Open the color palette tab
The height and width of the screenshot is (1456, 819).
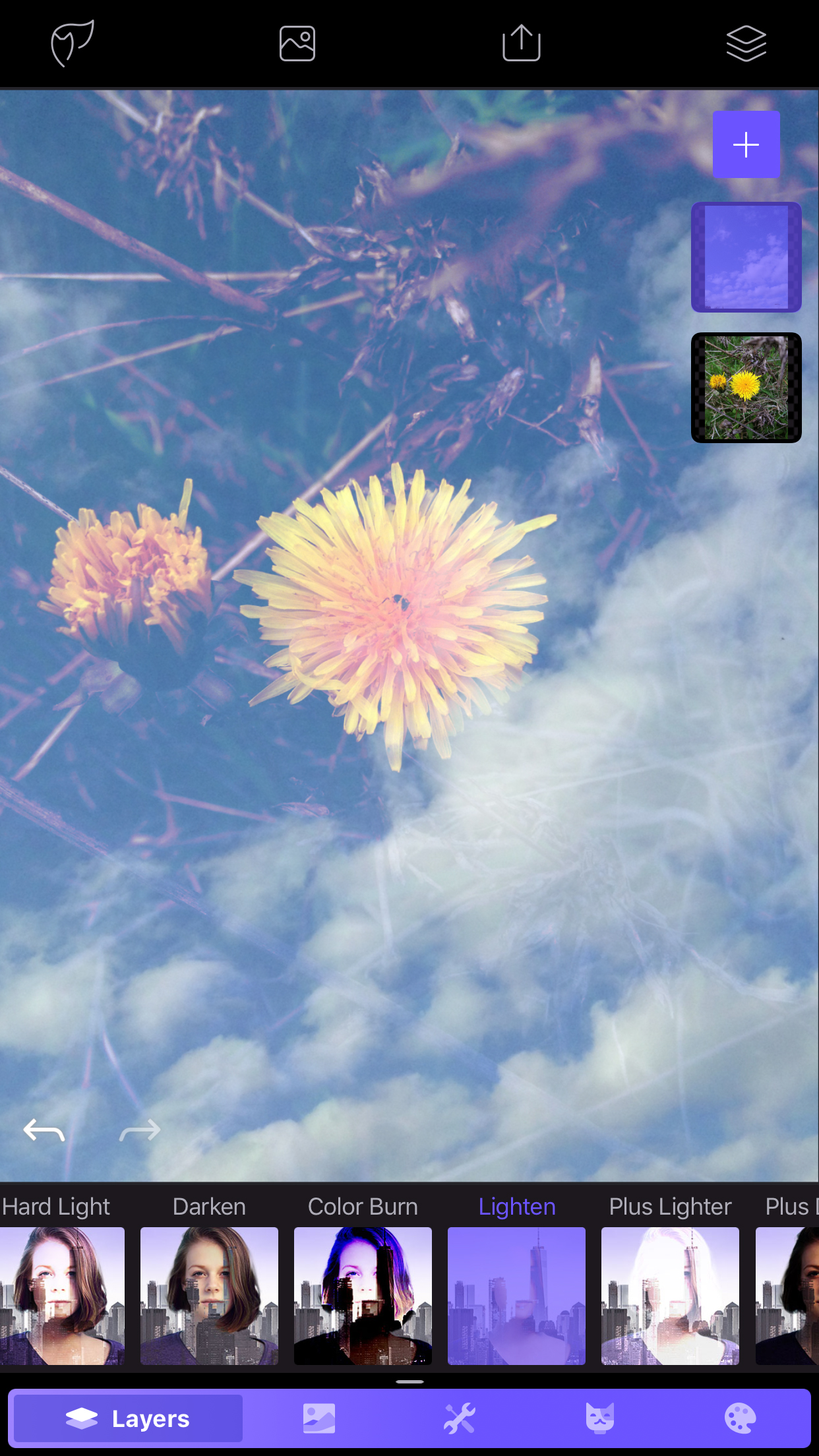[741, 1418]
